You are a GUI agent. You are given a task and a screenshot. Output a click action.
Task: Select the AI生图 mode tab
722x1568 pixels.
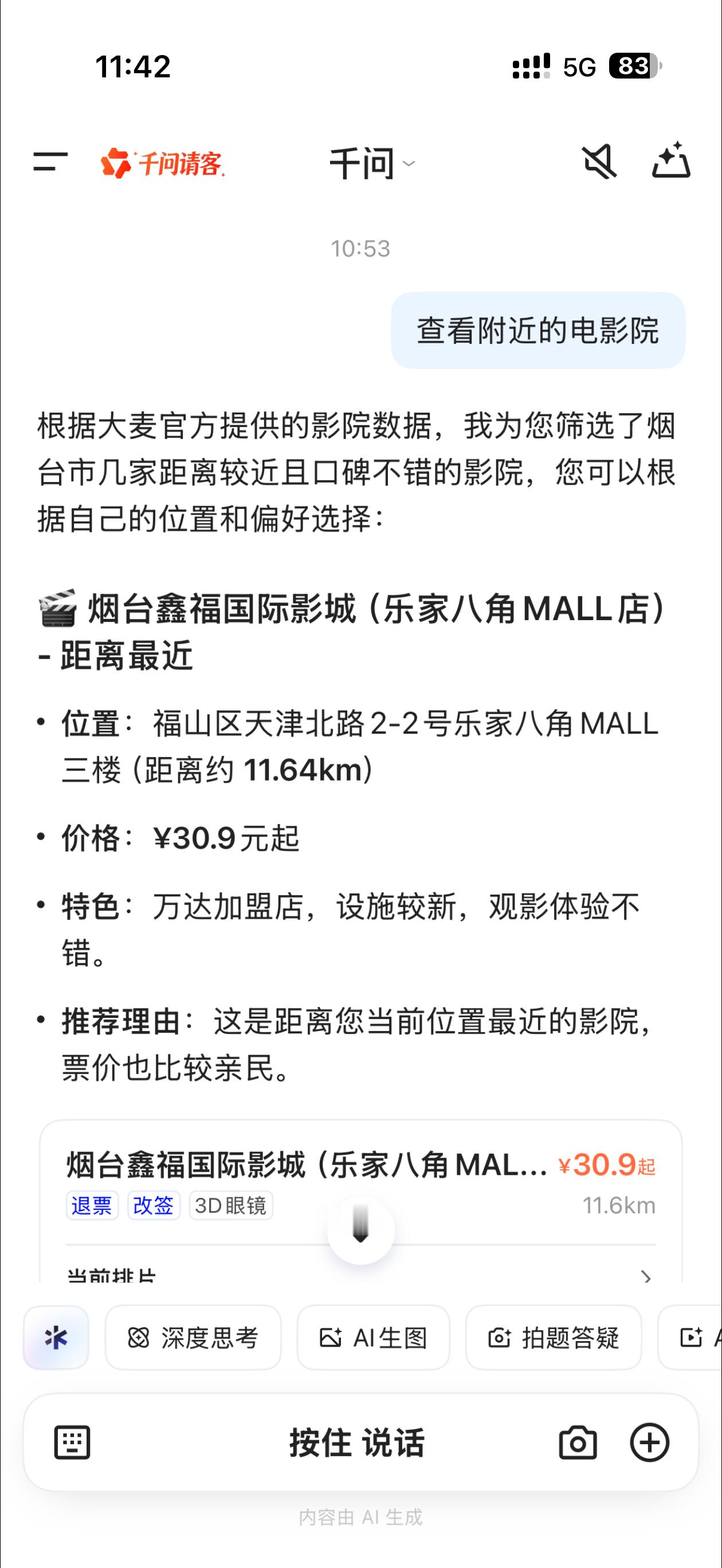coord(374,1339)
